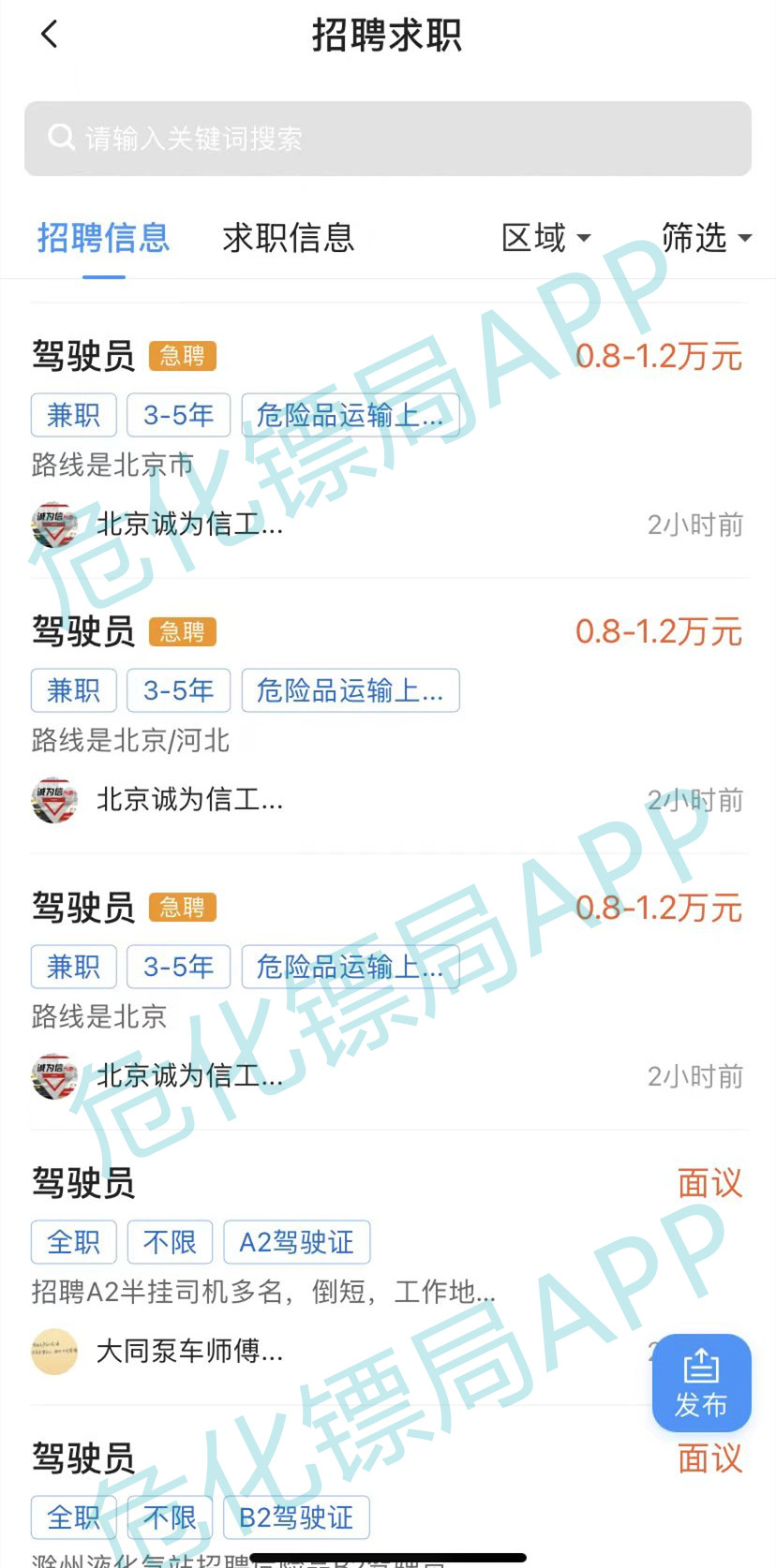Open the A2半挂司机 job from 大同泵车师傅

click(x=388, y=1267)
